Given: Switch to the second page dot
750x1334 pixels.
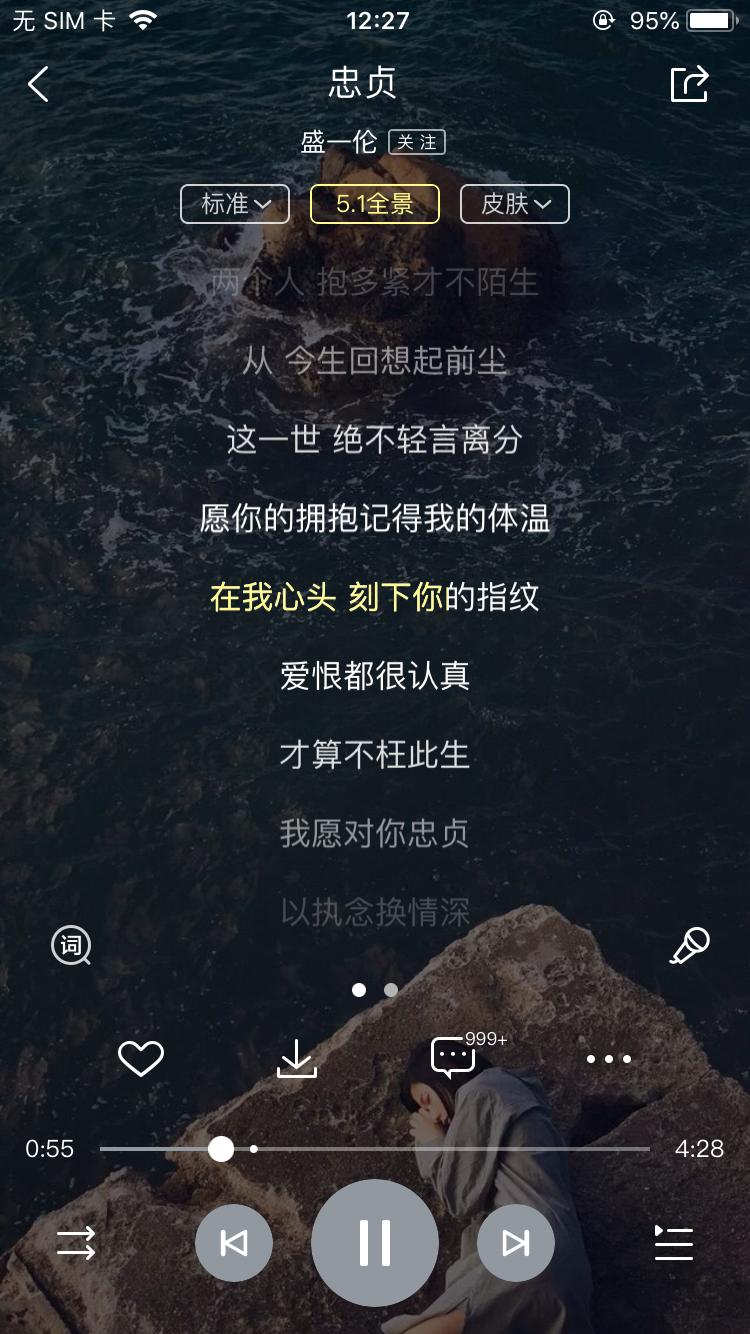Looking at the screenshot, I should tap(390, 989).
